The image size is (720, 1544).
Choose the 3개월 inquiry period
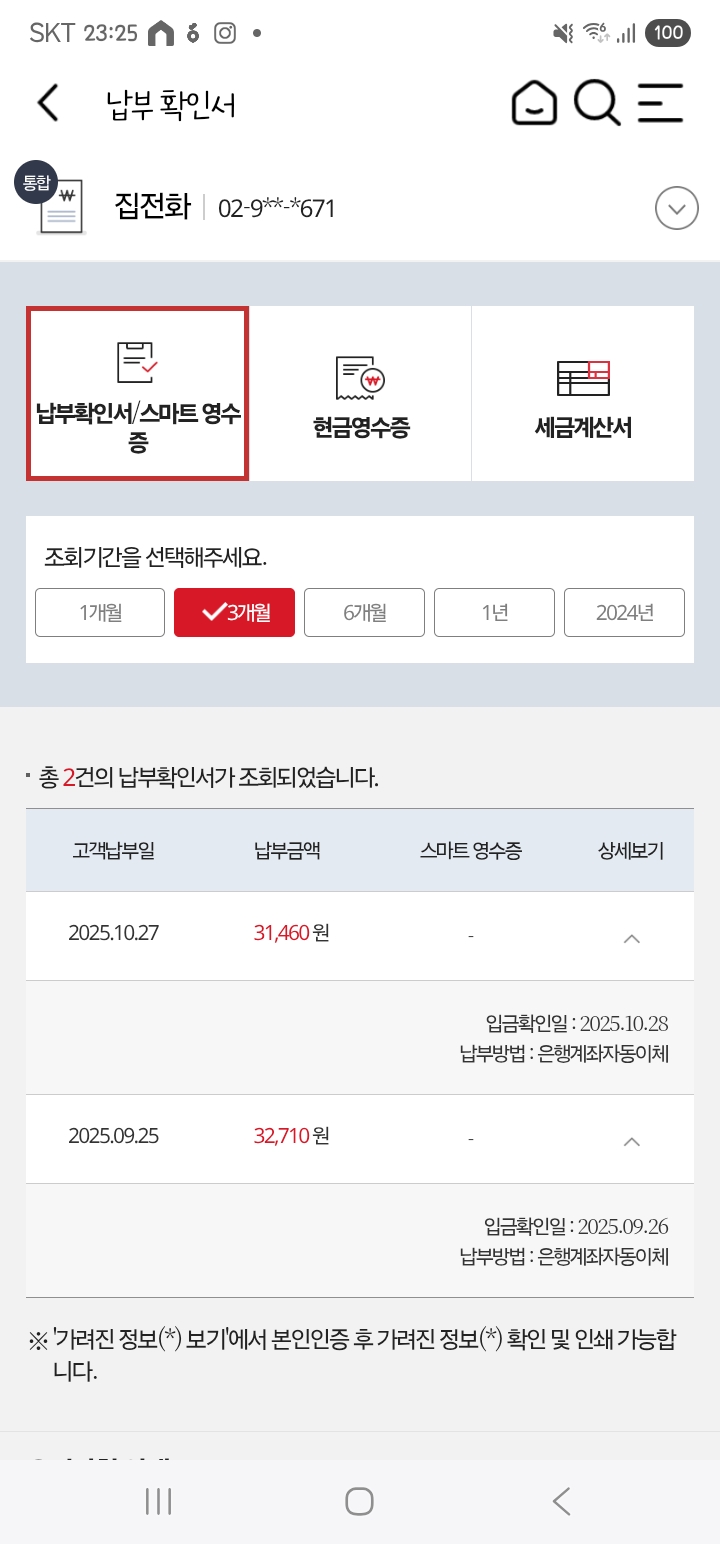coord(234,613)
